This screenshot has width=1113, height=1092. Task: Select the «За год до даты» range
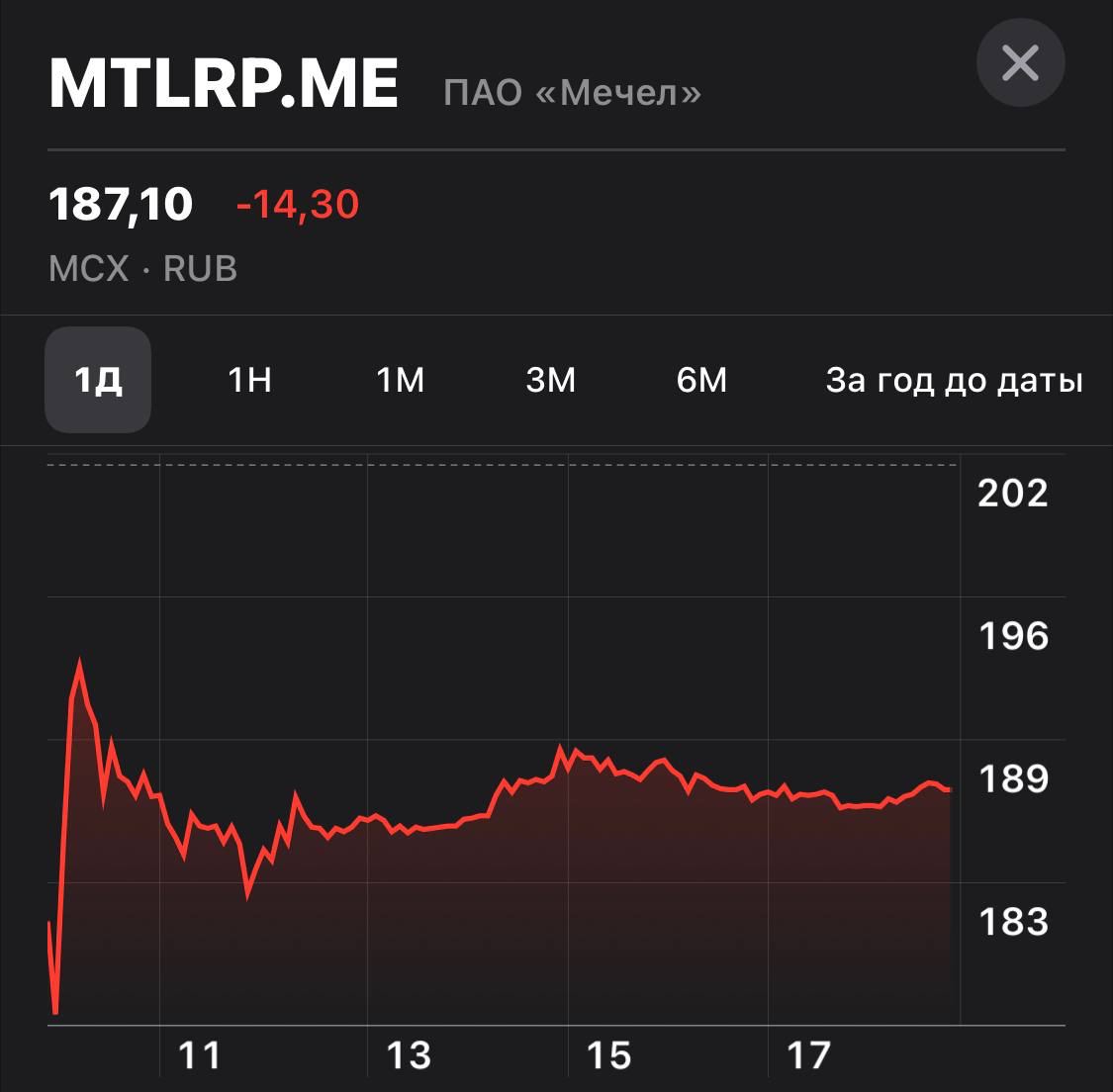click(954, 380)
